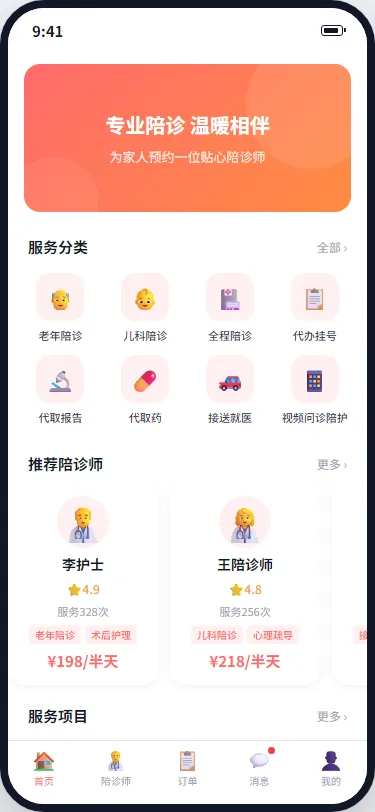Select the 儿科陪诊 service category

pyautogui.click(x=145, y=308)
